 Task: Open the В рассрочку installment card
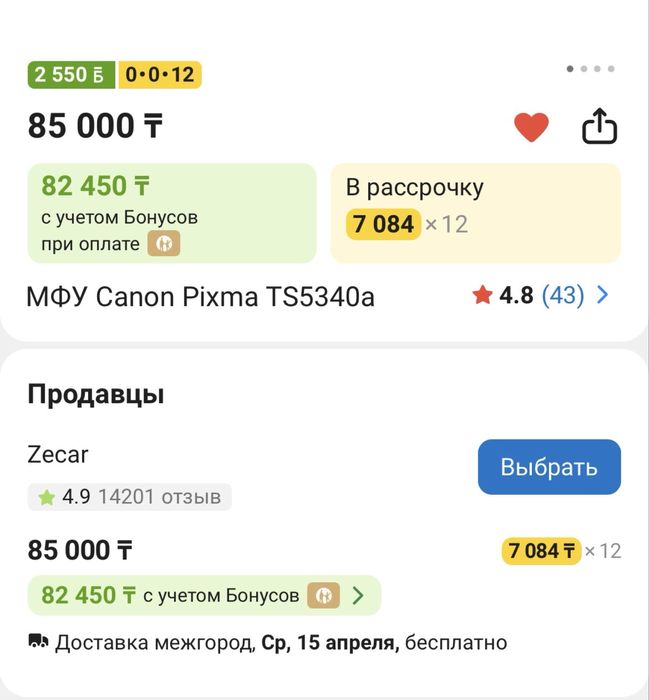tap(475, 213)
